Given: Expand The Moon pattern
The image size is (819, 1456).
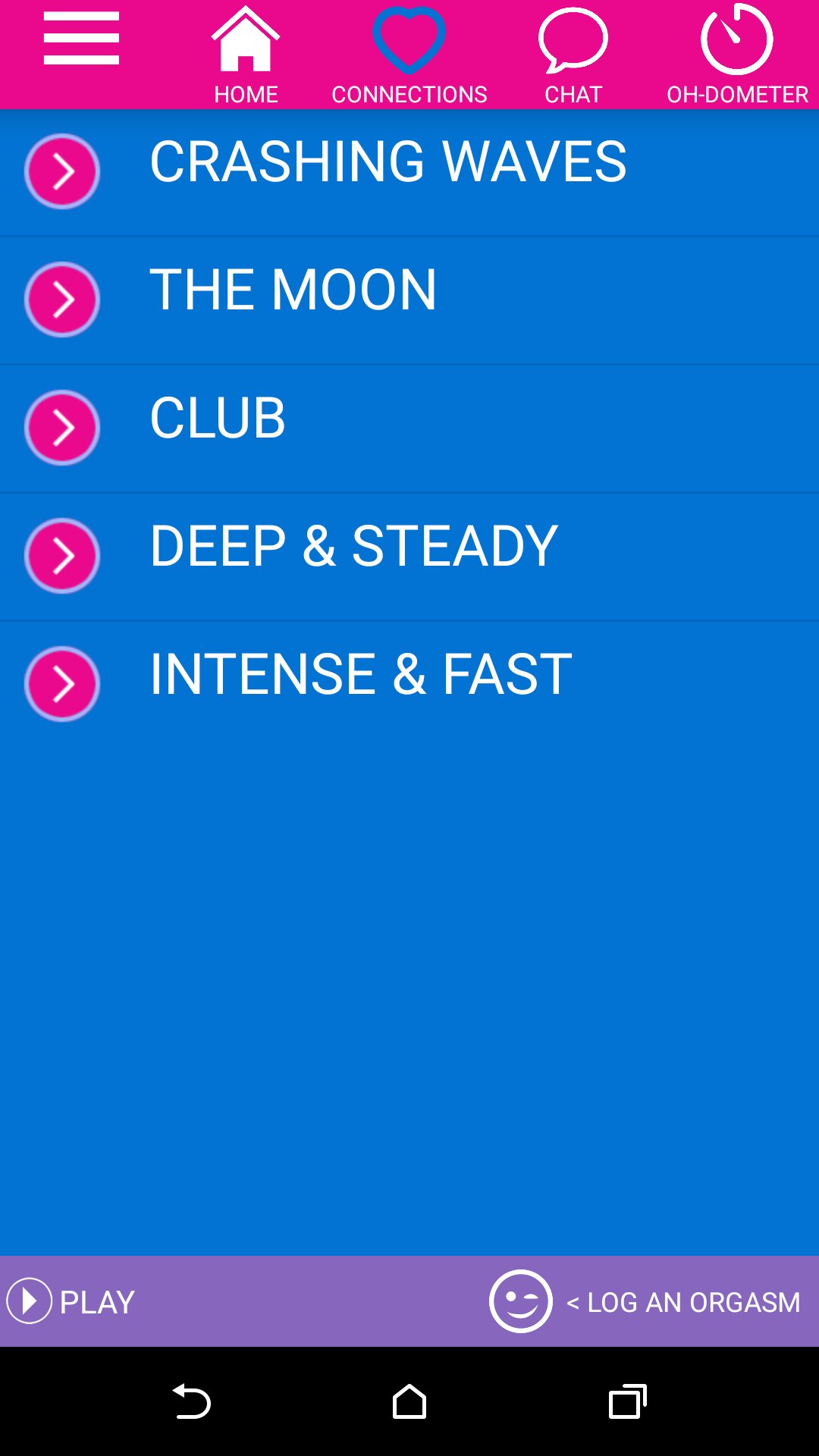Looking at the screenshot, I should (61, 300).
